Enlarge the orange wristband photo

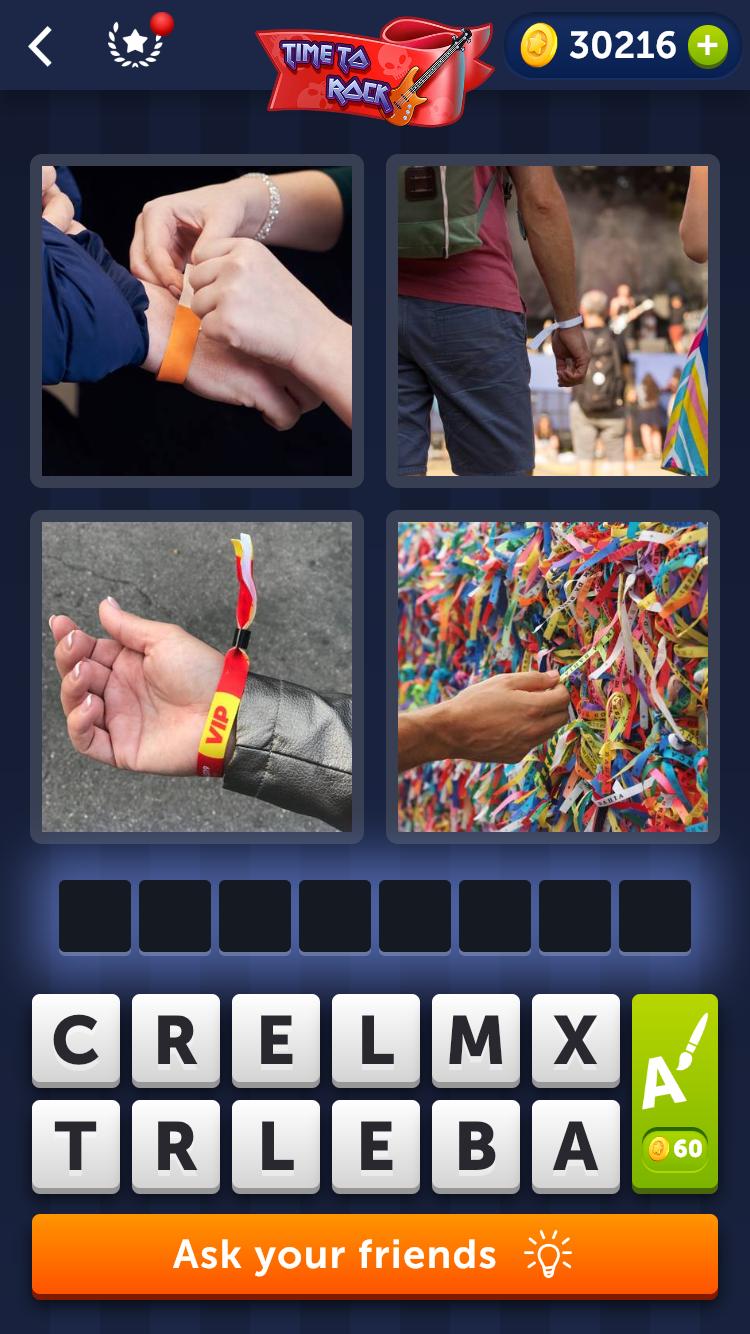click(197, 321)
